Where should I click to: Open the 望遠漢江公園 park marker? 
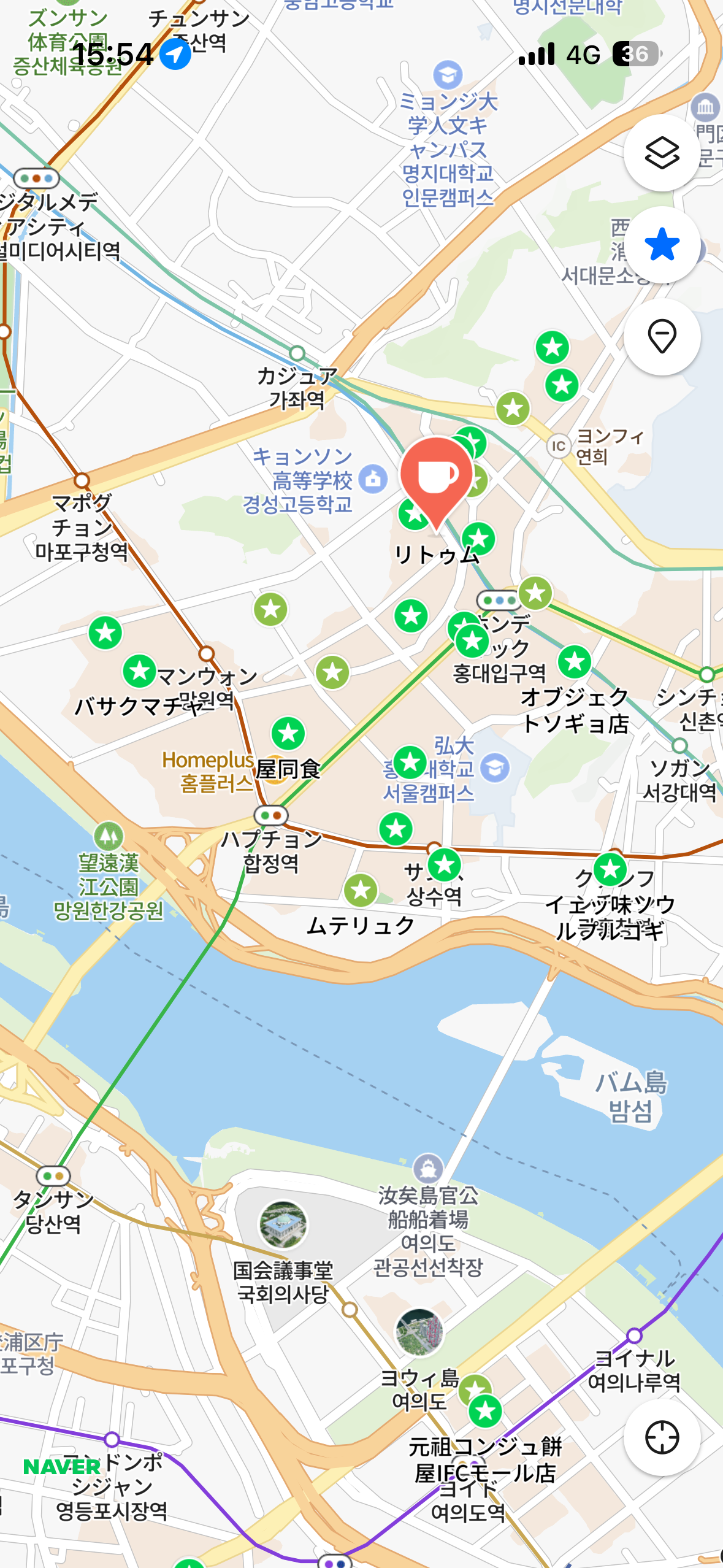pos(109,837)
